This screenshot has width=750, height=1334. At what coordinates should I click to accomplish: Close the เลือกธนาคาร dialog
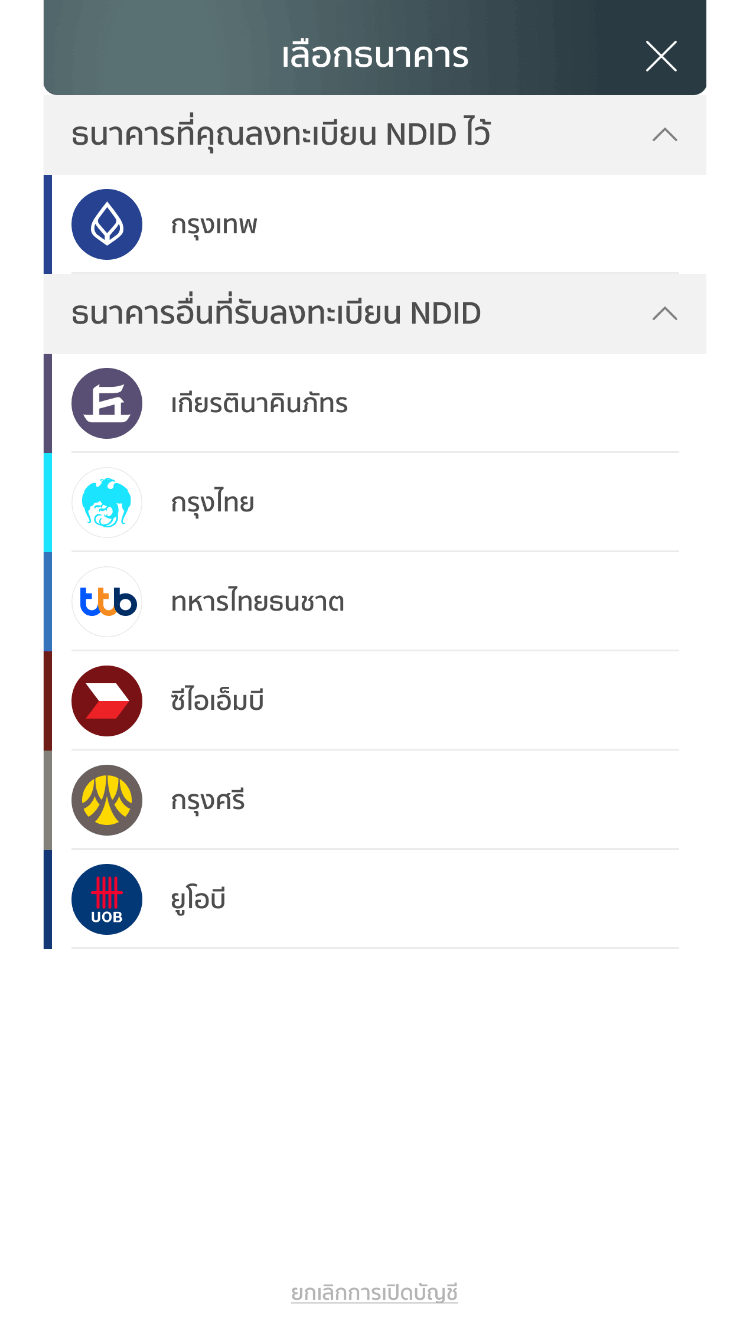click(661, 56)
